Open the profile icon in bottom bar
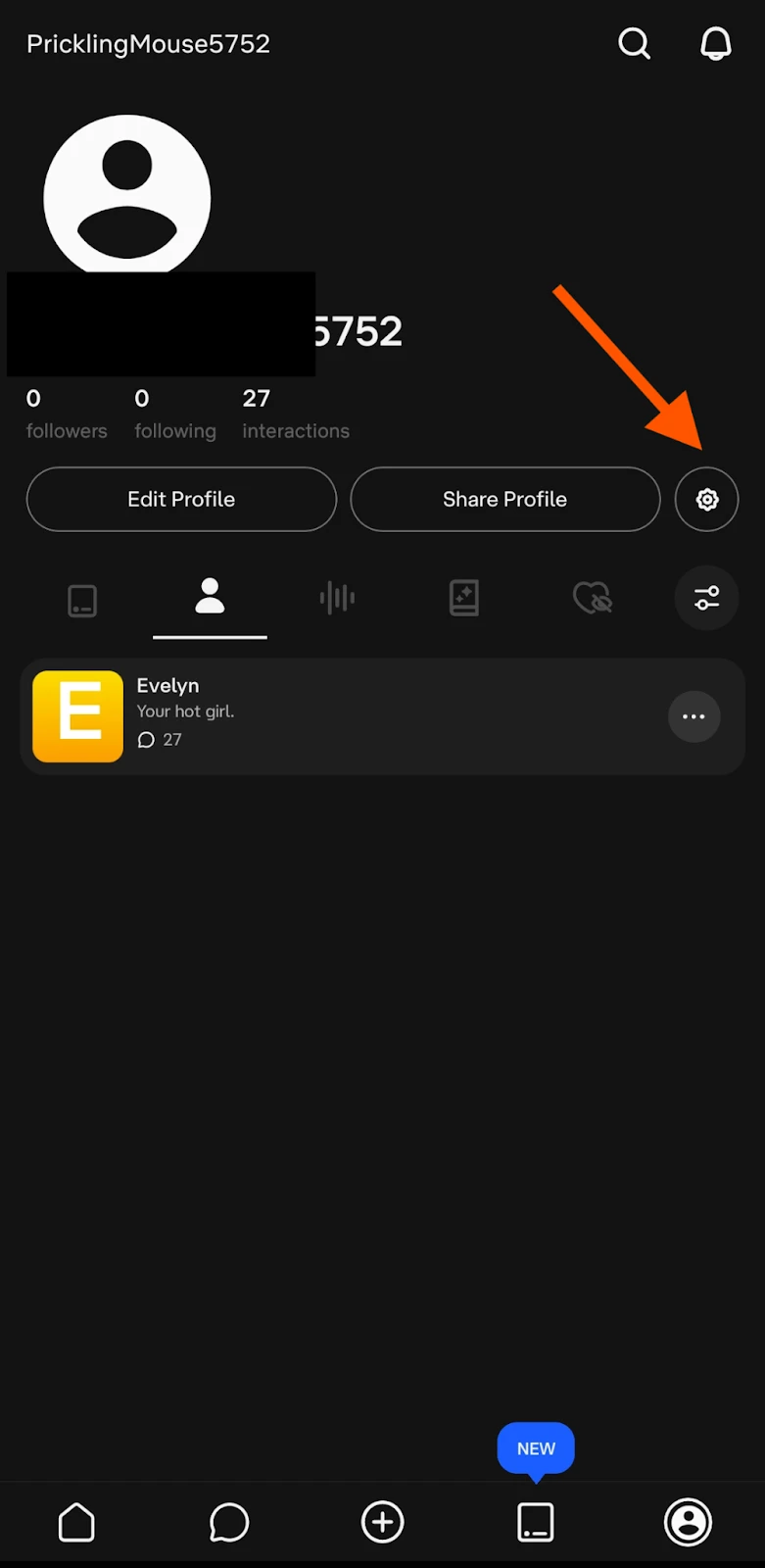 coord(688,1522)
